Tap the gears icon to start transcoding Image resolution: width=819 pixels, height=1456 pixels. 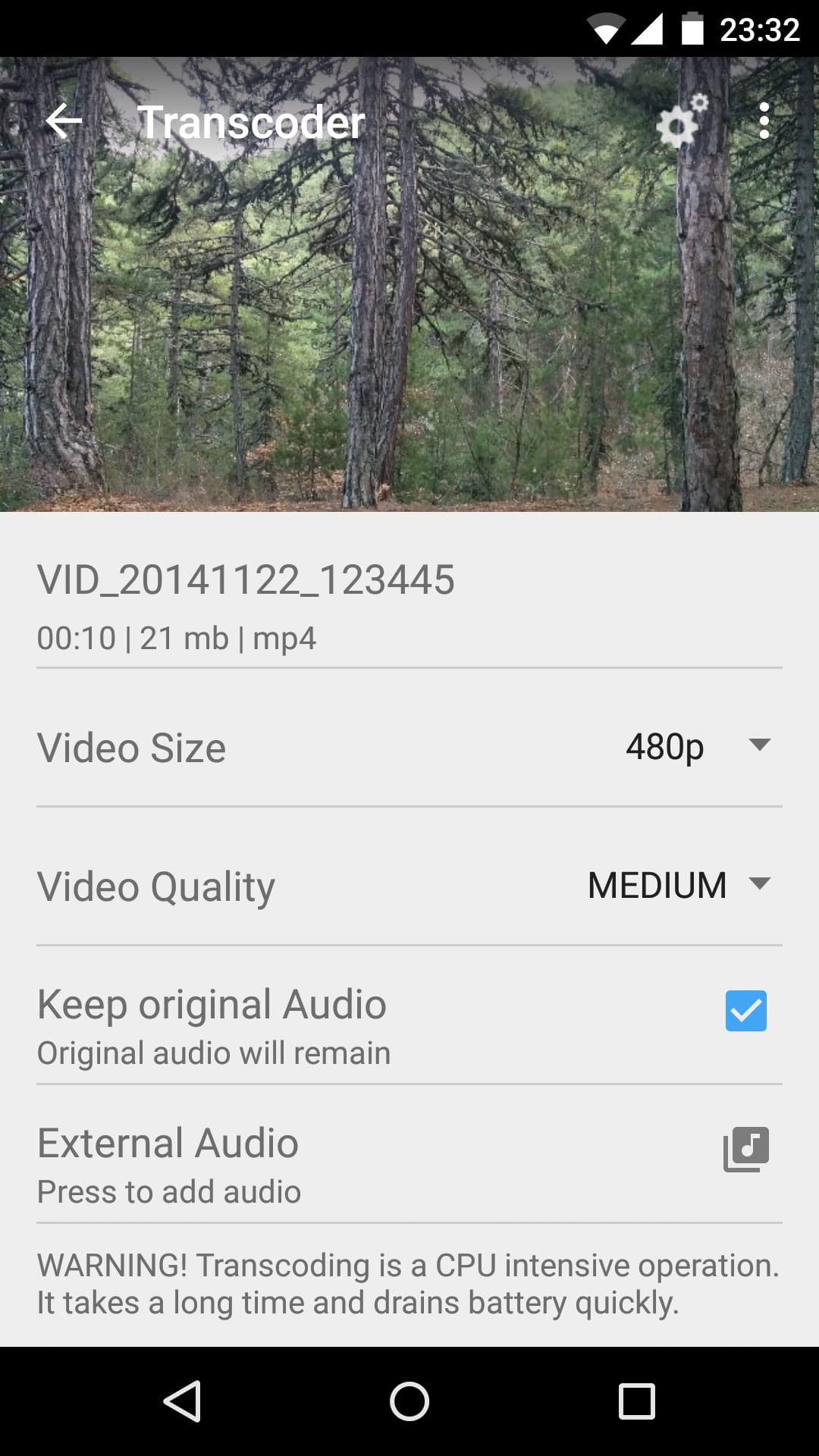tap(680, 121)
